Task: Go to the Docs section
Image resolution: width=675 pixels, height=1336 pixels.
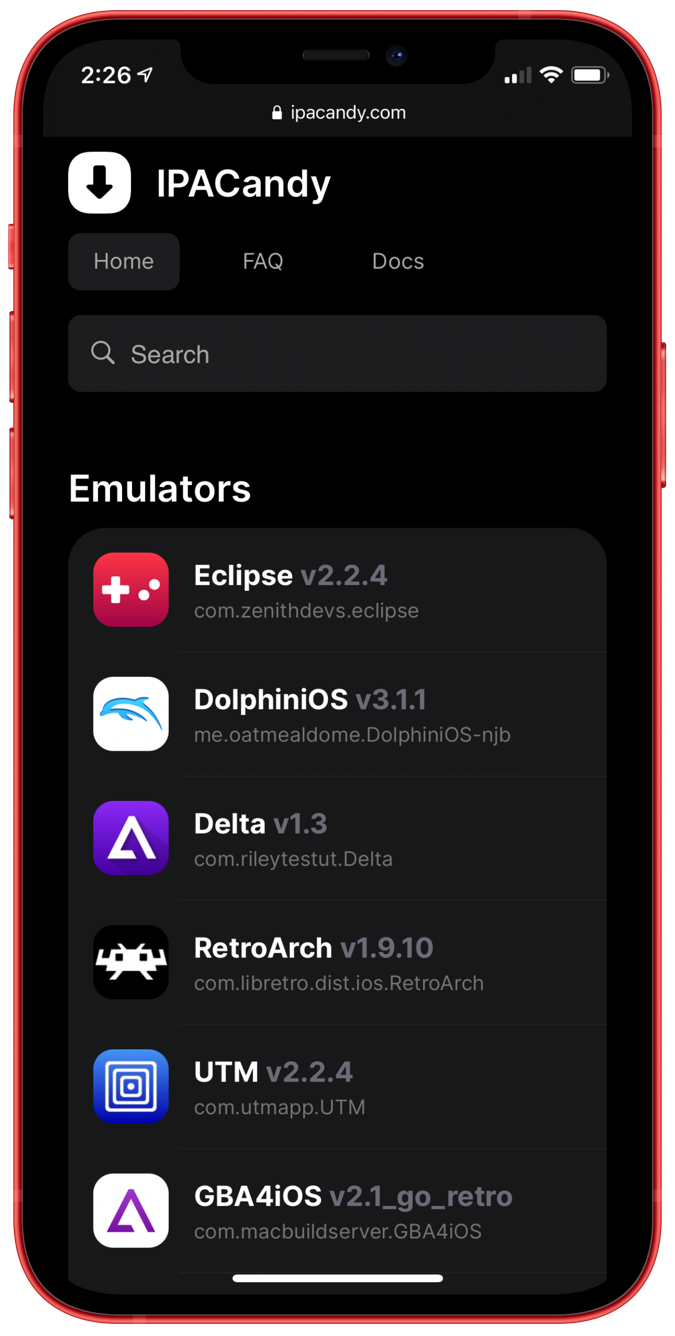Action: (398, 262)
